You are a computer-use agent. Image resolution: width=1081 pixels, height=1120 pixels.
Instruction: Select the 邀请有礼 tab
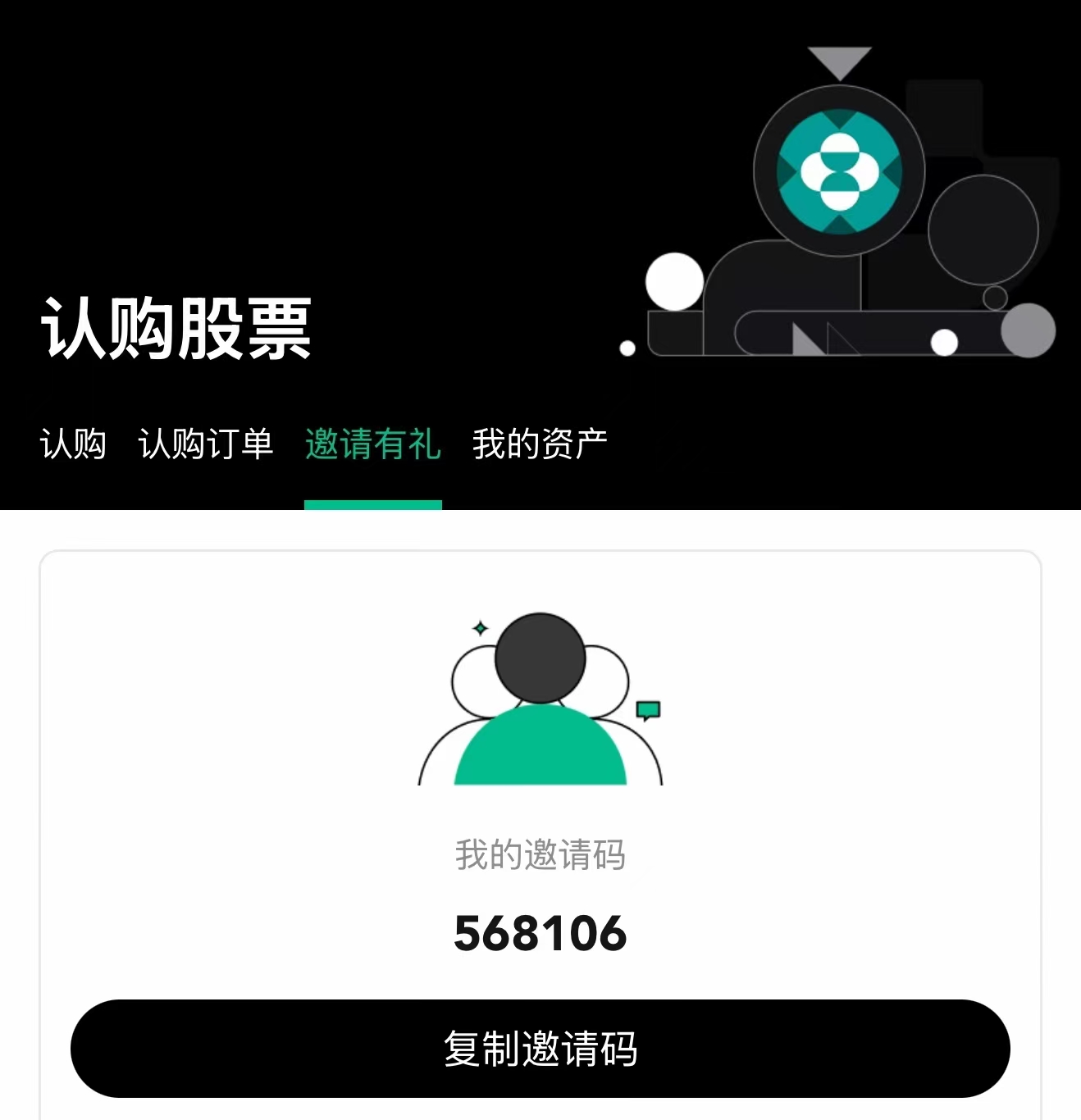[x=373, y=444]
